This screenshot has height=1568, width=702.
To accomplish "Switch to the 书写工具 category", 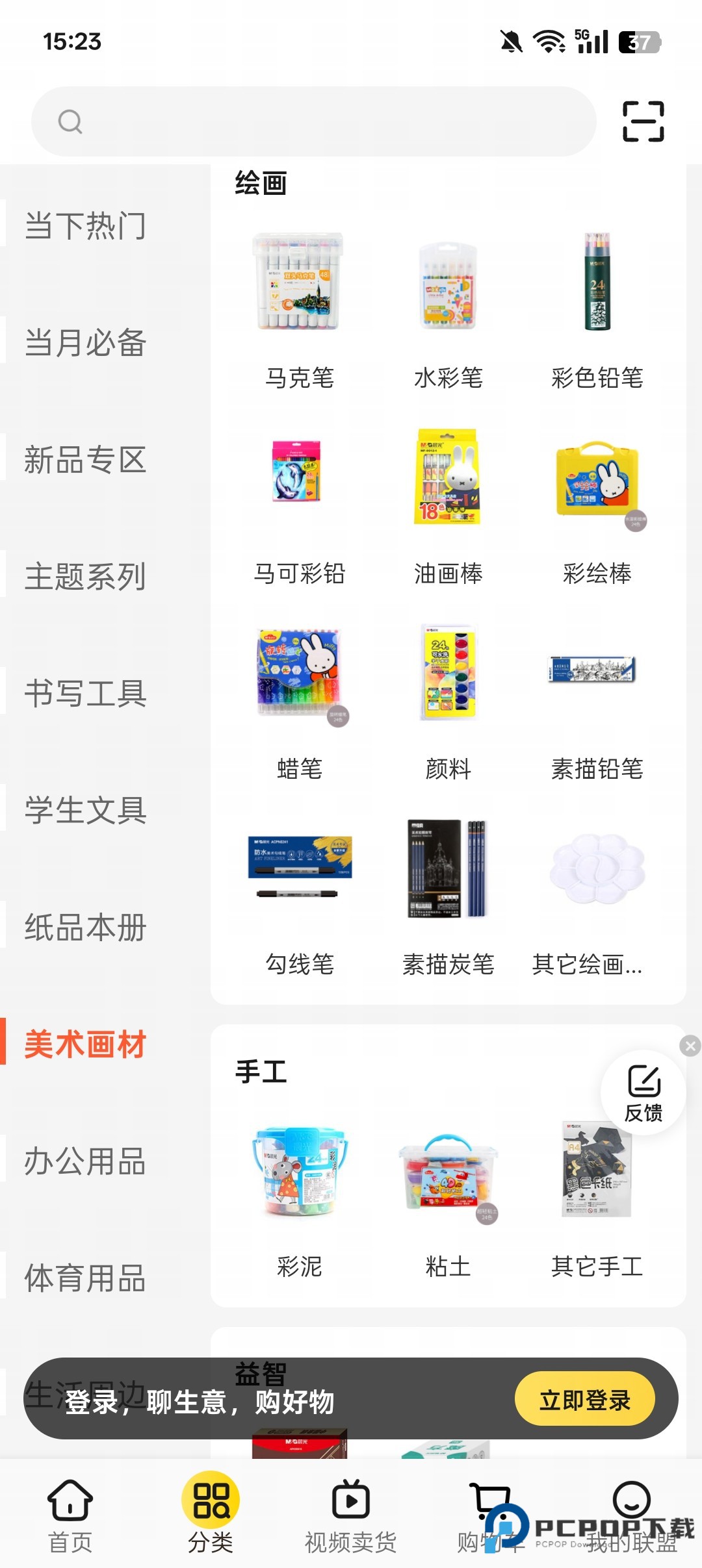I will point(85,693).
